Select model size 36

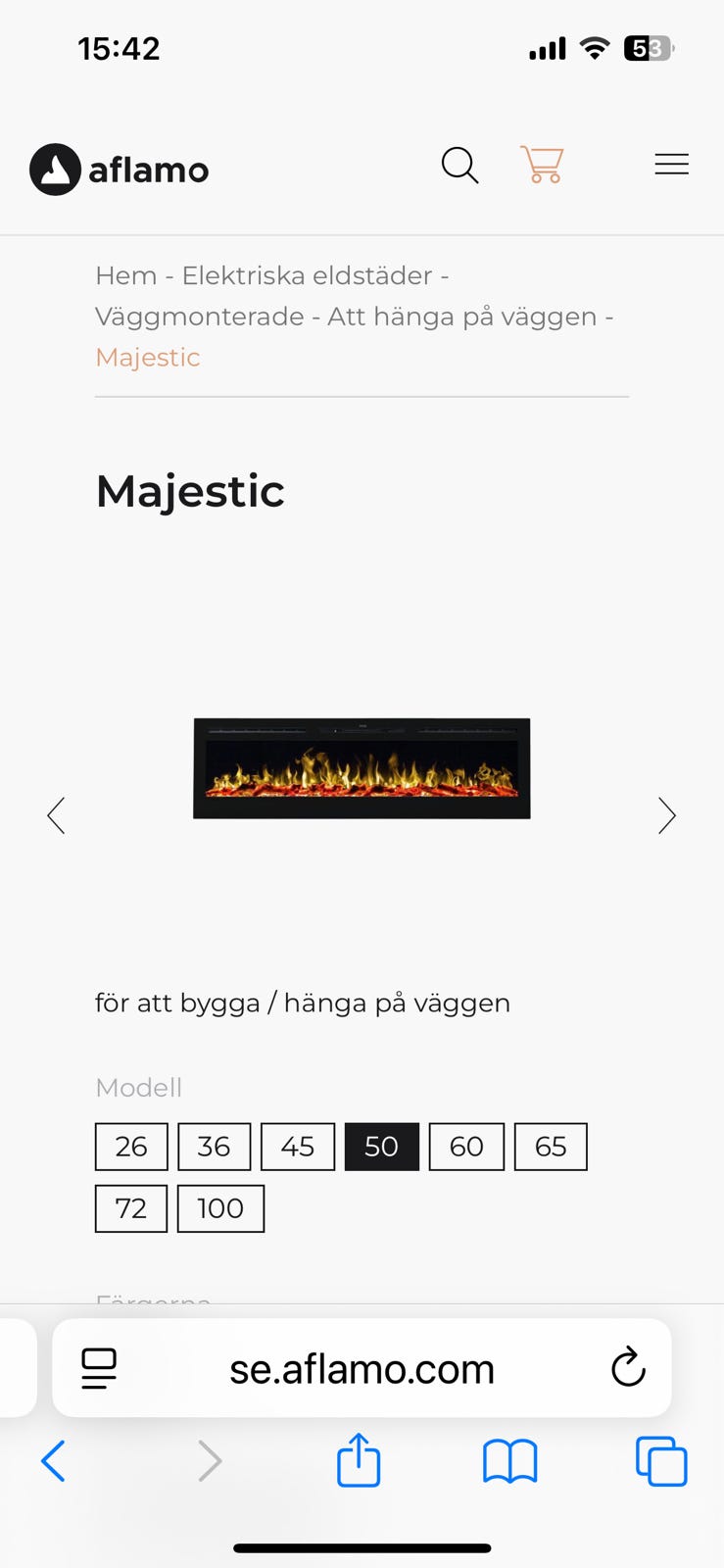point(215,1147)
